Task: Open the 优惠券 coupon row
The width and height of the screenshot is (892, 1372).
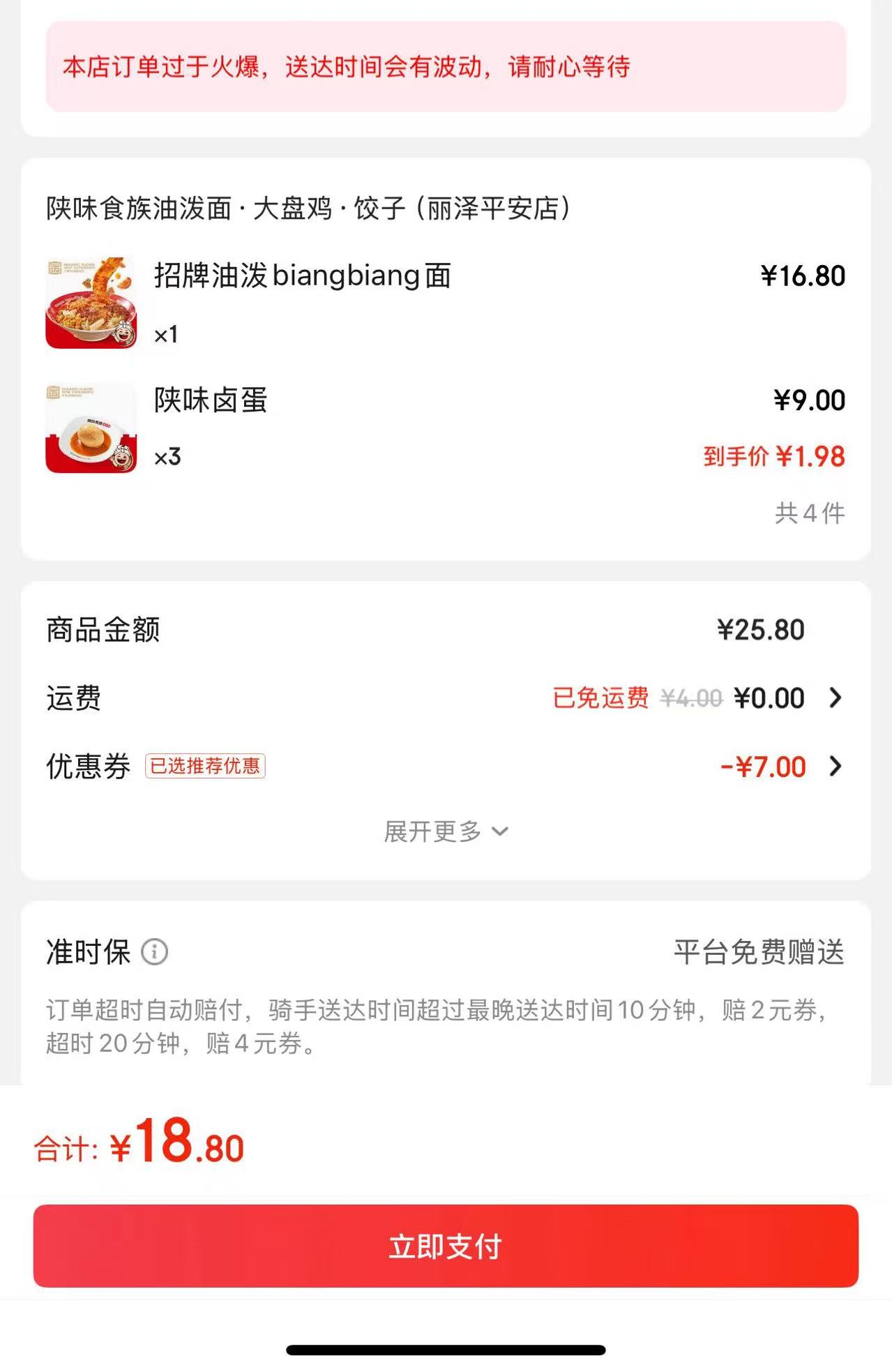Action: (x=835, y=767)
